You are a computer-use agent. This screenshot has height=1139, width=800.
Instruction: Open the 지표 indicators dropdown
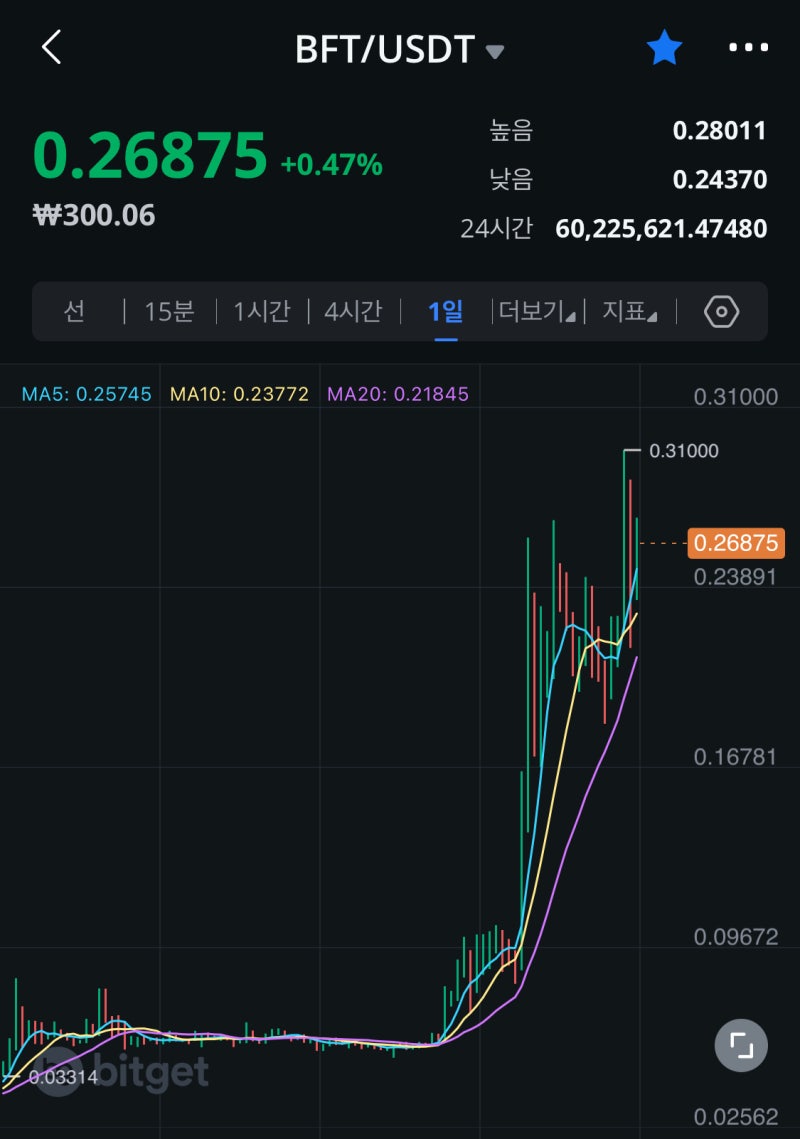point(629,311)
